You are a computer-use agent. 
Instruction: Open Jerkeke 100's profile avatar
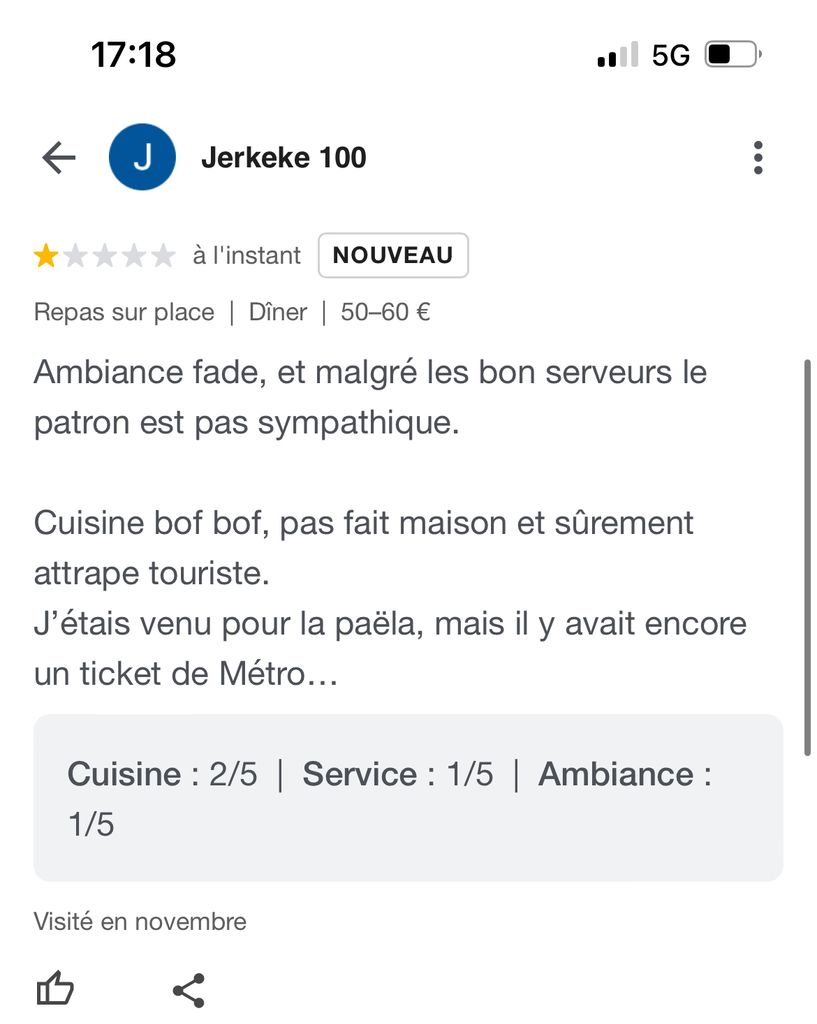142,158
